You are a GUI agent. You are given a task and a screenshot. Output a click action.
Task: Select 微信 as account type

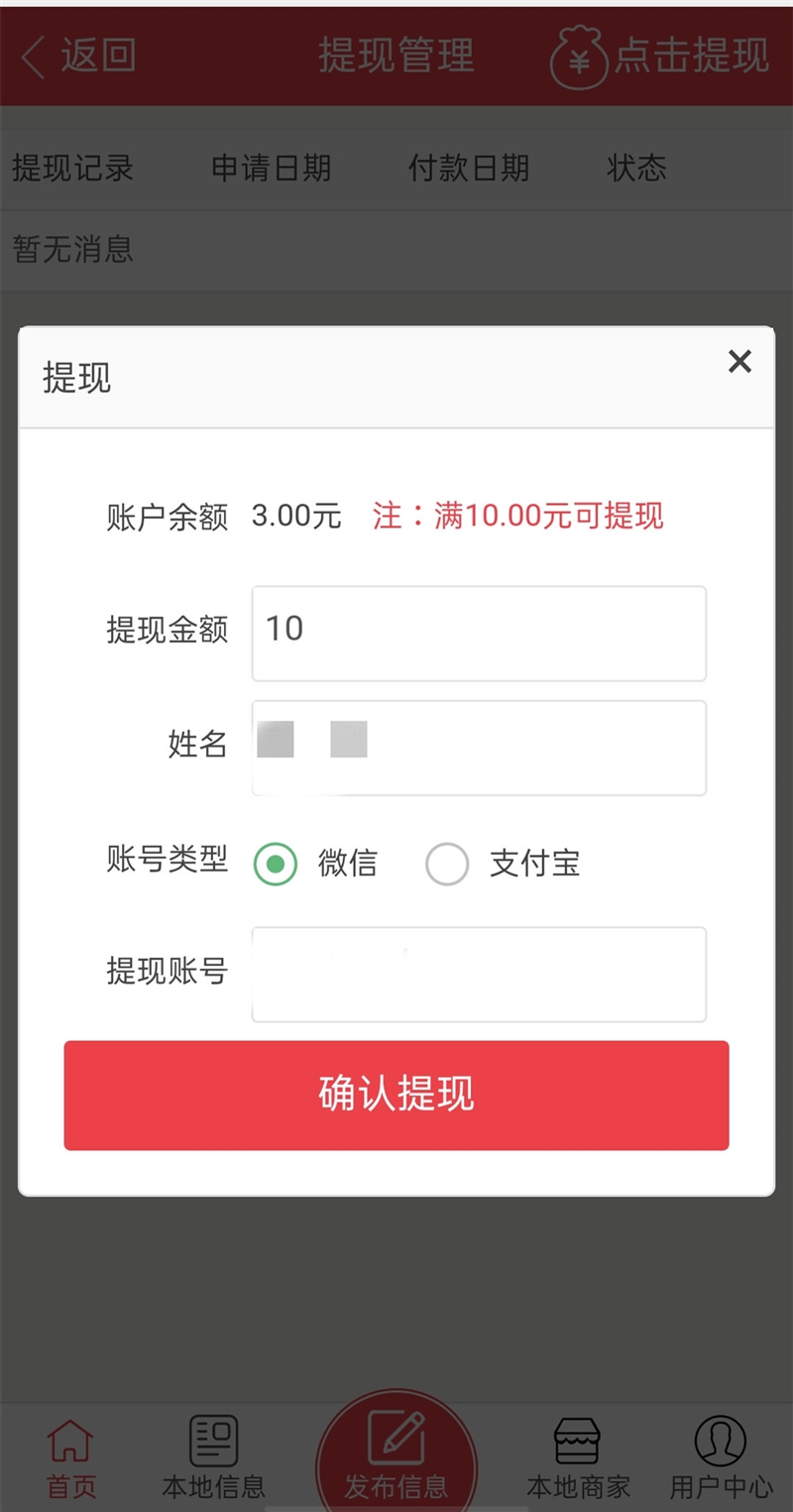276,864
